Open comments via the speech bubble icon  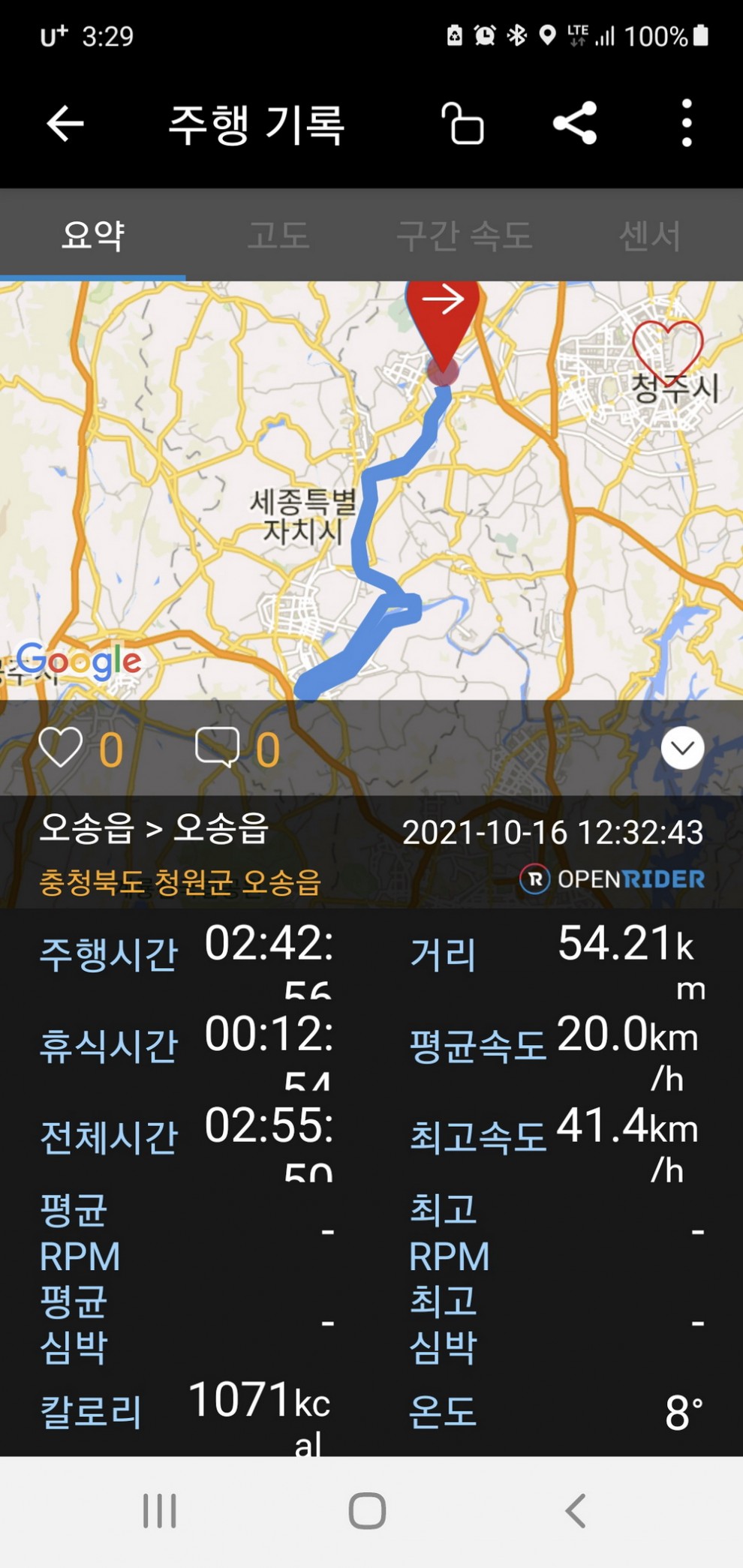[218, 748]
